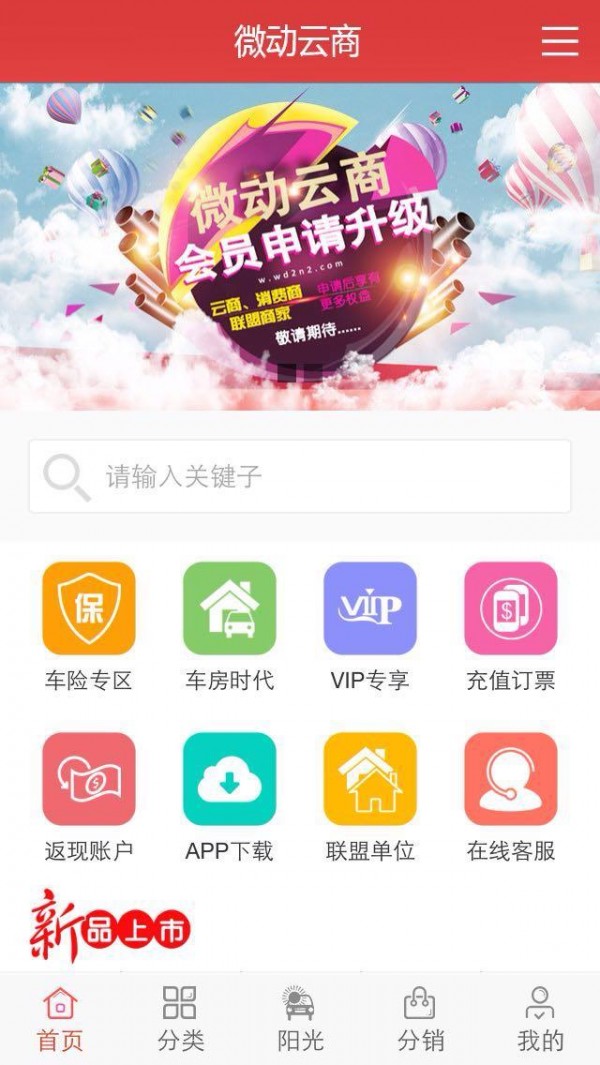This screenshot has height=1065, width=600.
Task: Open the hamburger menu
Action: 560,41
